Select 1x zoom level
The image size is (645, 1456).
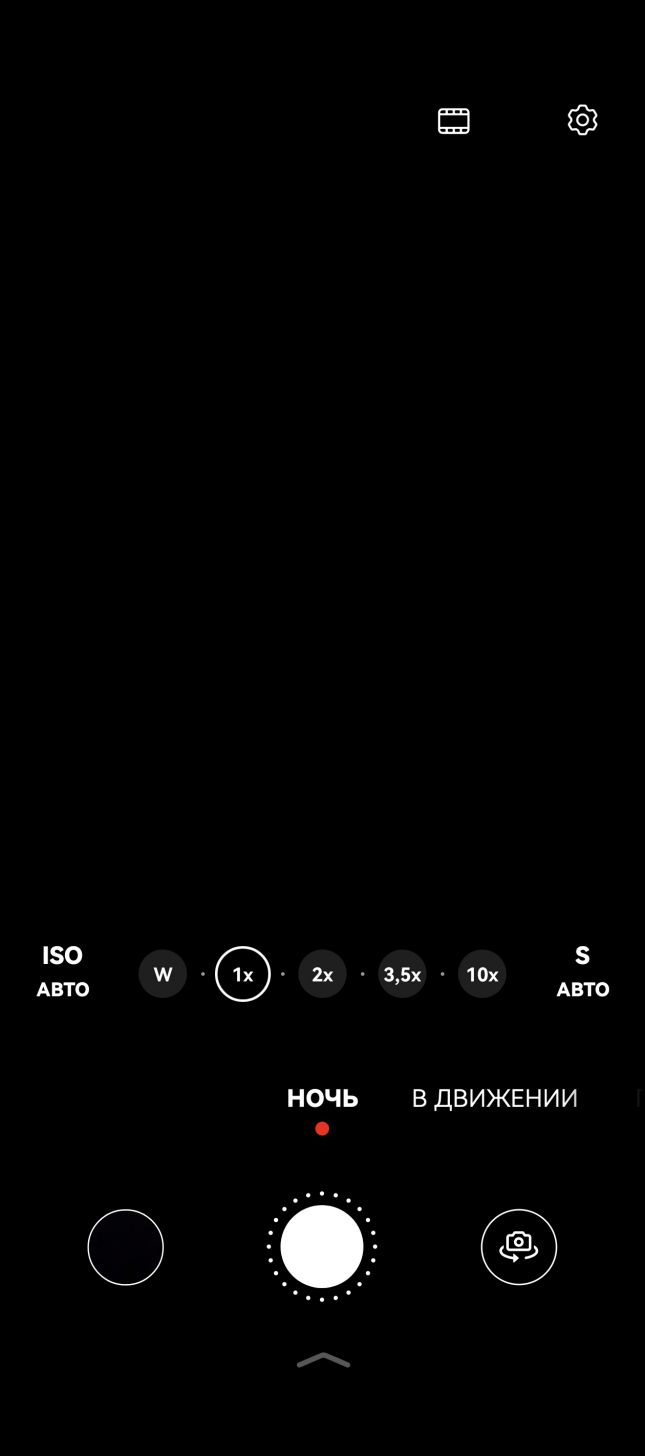click(243, 974)
